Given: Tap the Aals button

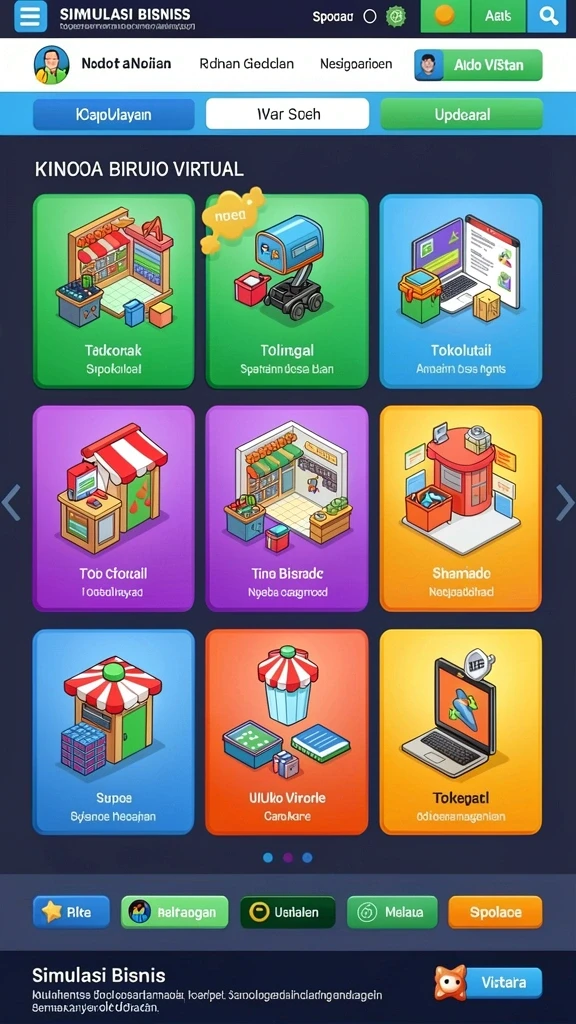Looking at the screenshot, I should [x=498, y=16].
